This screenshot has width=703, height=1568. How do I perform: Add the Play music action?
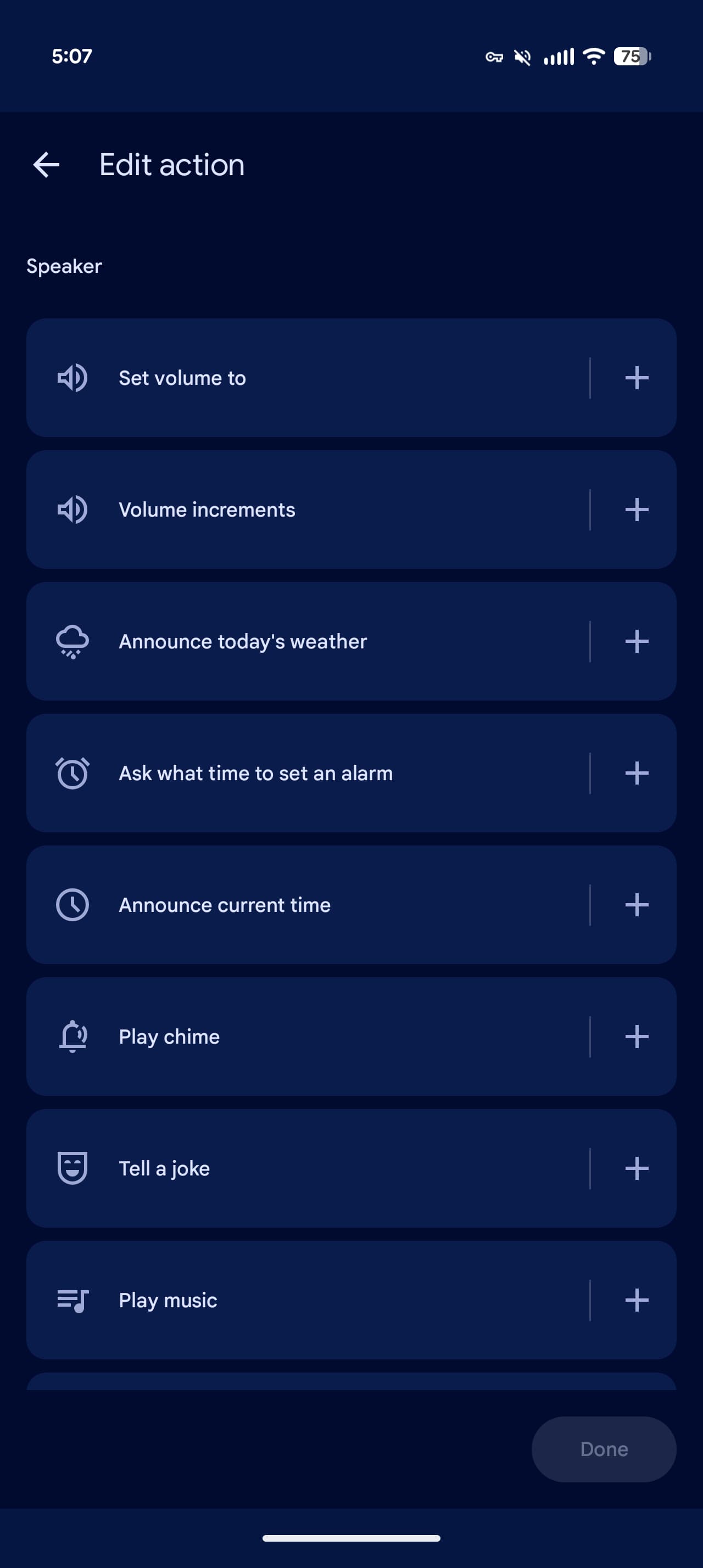pos(636,1300)
